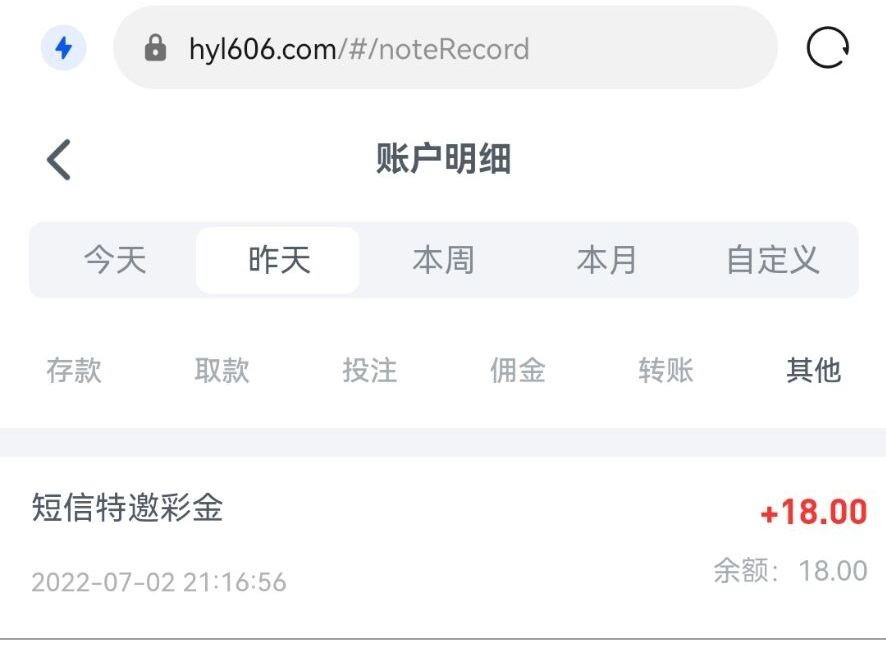Viewport: 886px width, 654px height.
Task: Show 佣金 records
Action: click(x=518, y=371)
